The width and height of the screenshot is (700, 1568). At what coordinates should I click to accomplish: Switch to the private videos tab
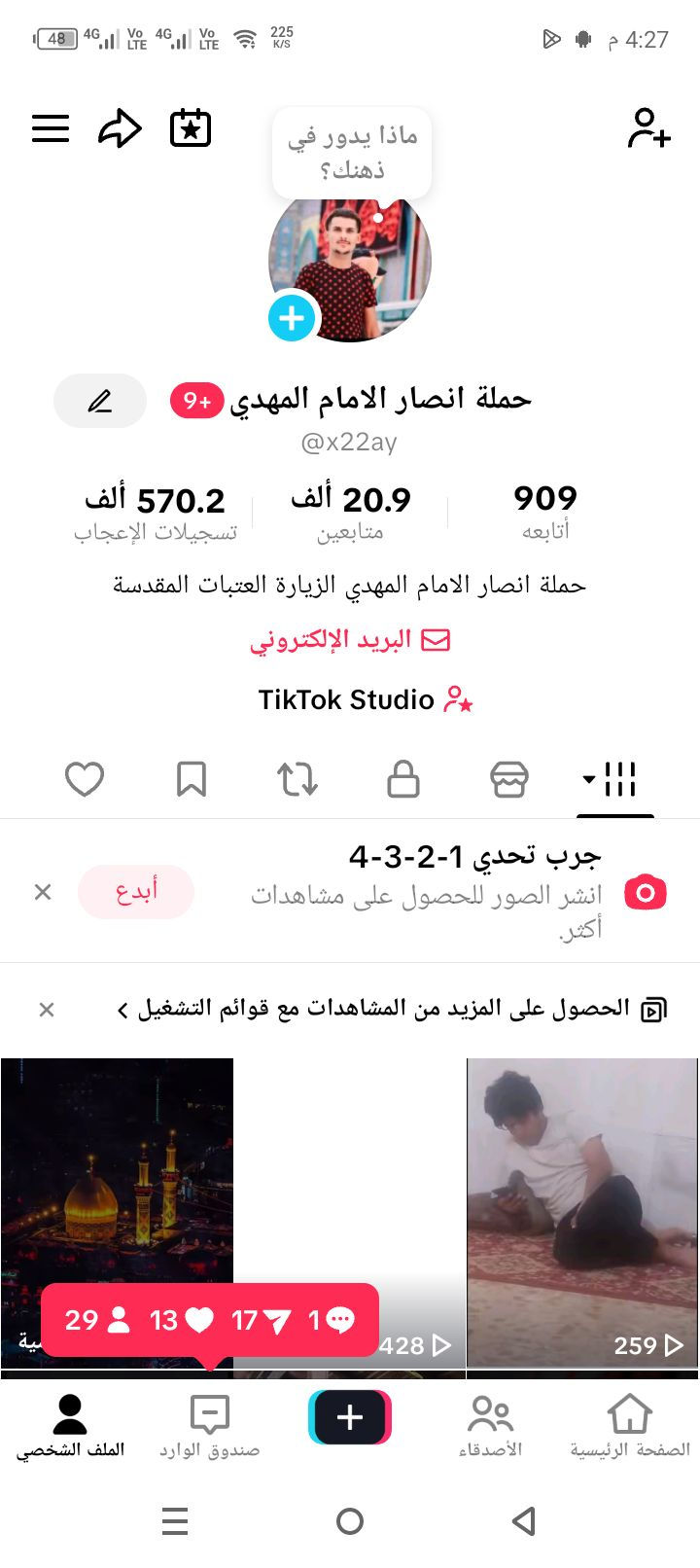tap(403, 779)
